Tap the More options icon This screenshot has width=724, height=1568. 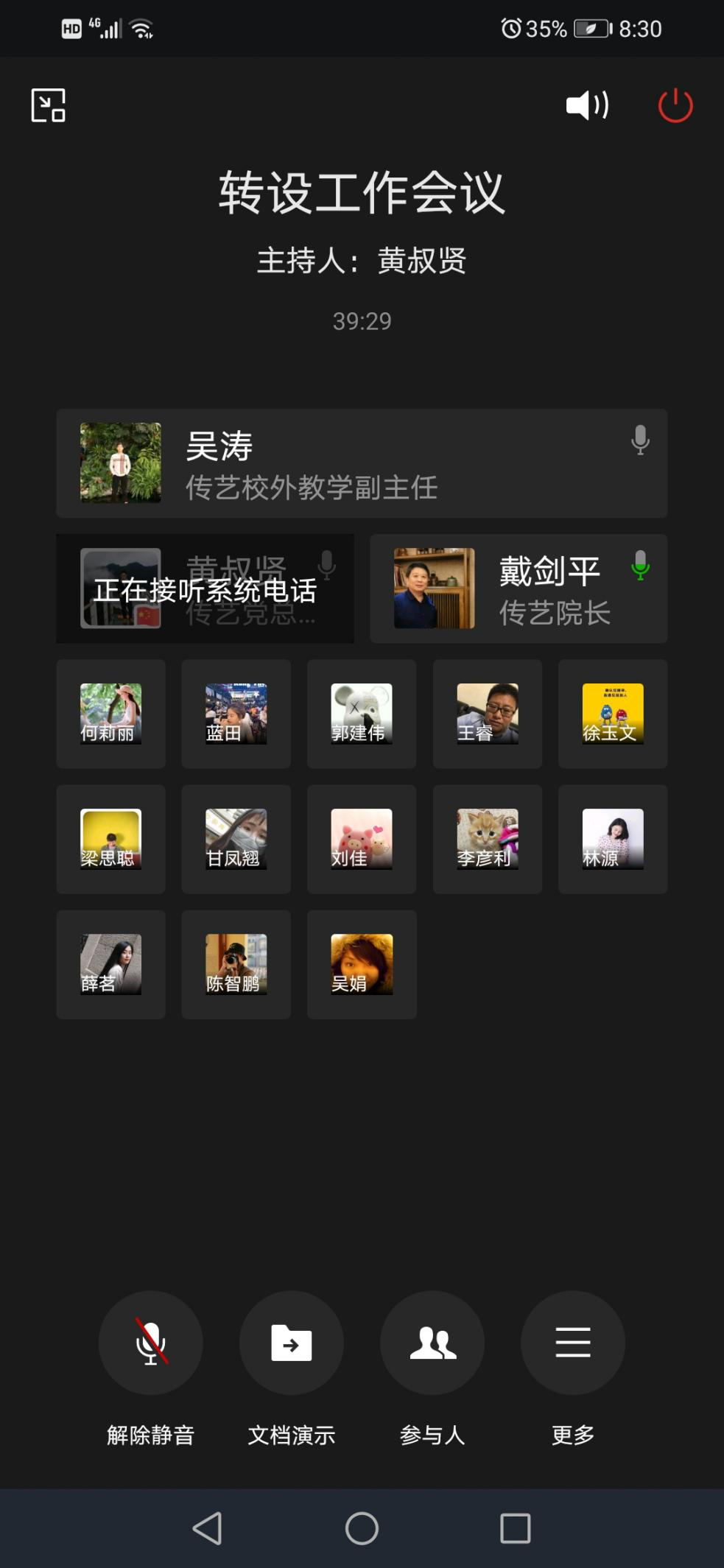(573, 1343)
